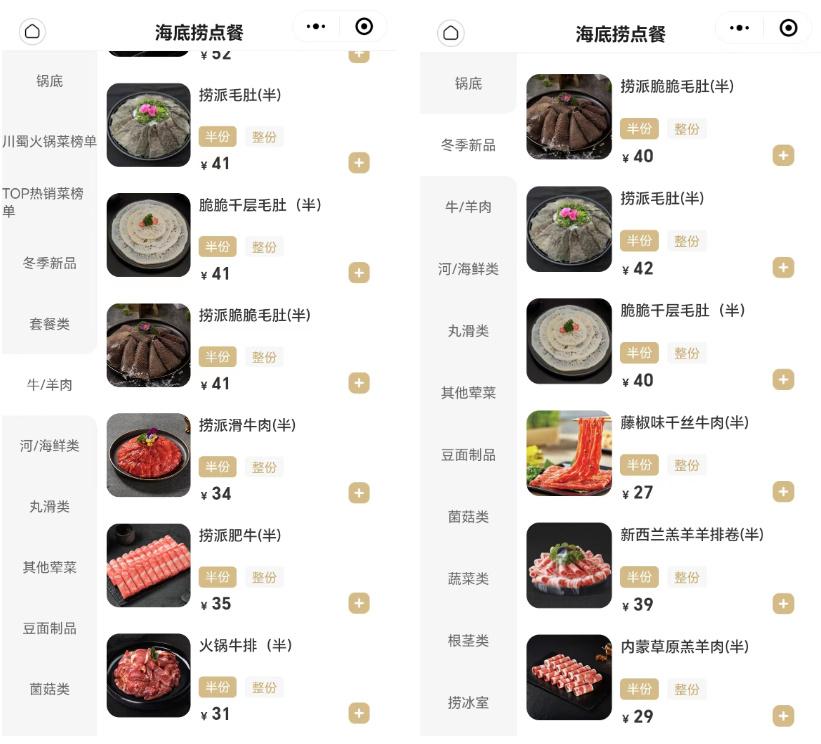Viewport: 821px width, 744px height.
Task: Add 捞派肥牛(半) to the order
Action: point(359,603)
